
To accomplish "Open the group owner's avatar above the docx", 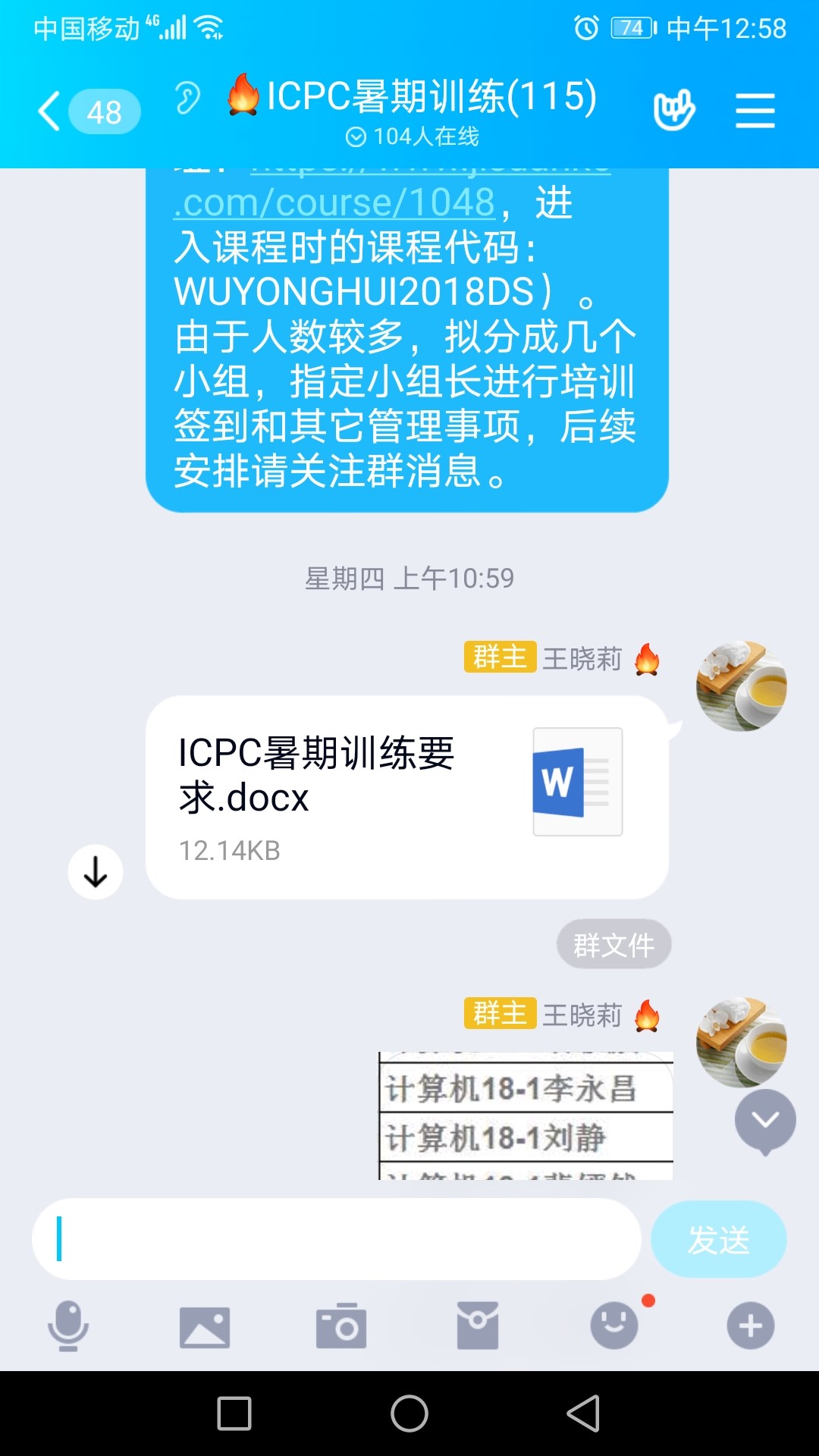I will (741, 686).
